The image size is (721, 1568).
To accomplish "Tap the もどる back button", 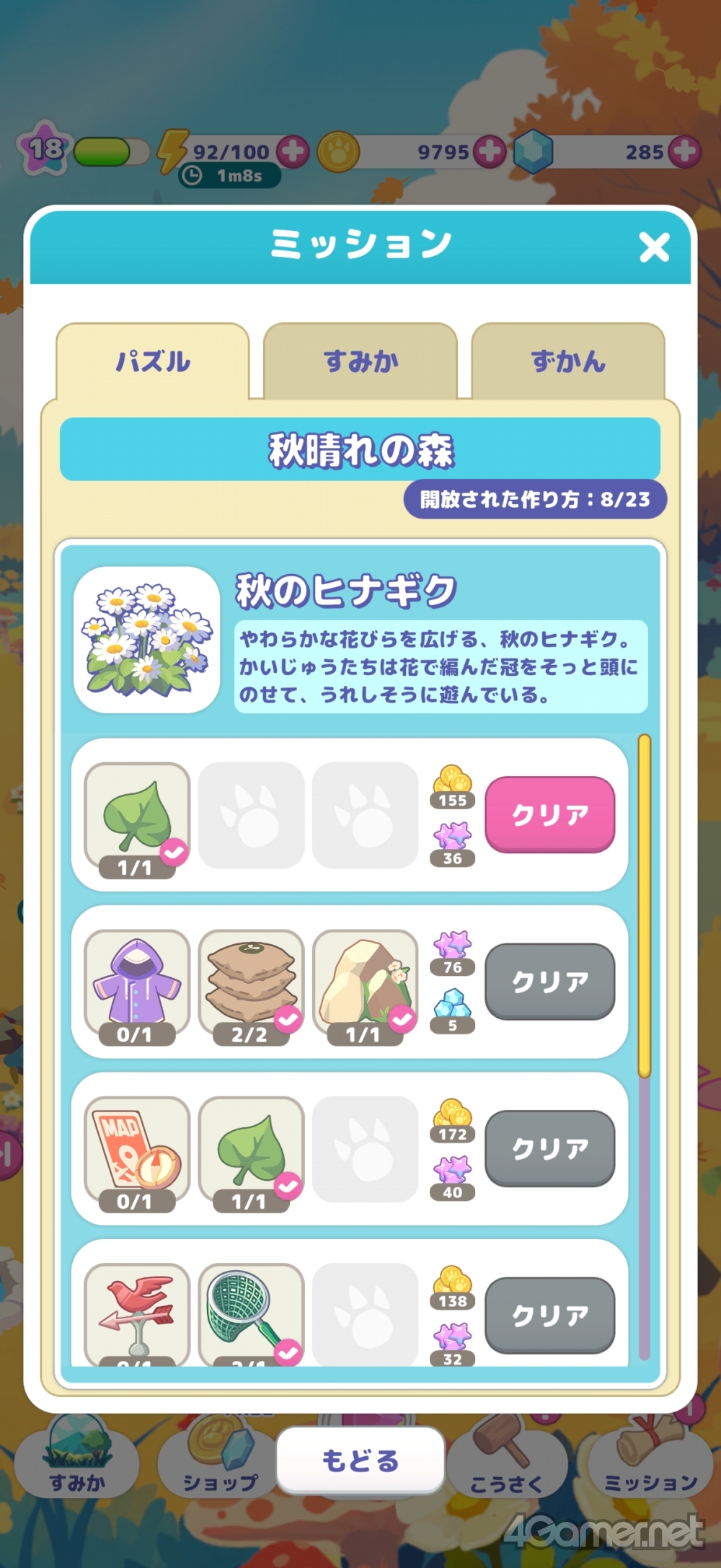I will (x=360, y=1460).
